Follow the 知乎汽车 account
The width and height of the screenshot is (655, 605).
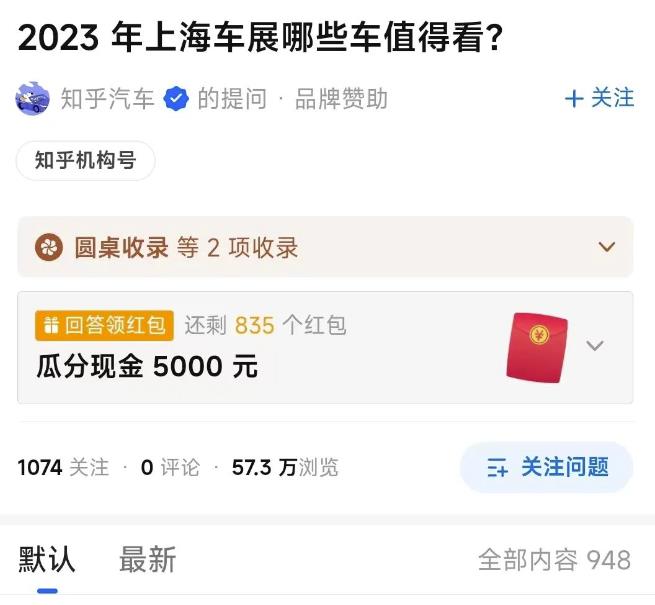[x=599, y=98]
